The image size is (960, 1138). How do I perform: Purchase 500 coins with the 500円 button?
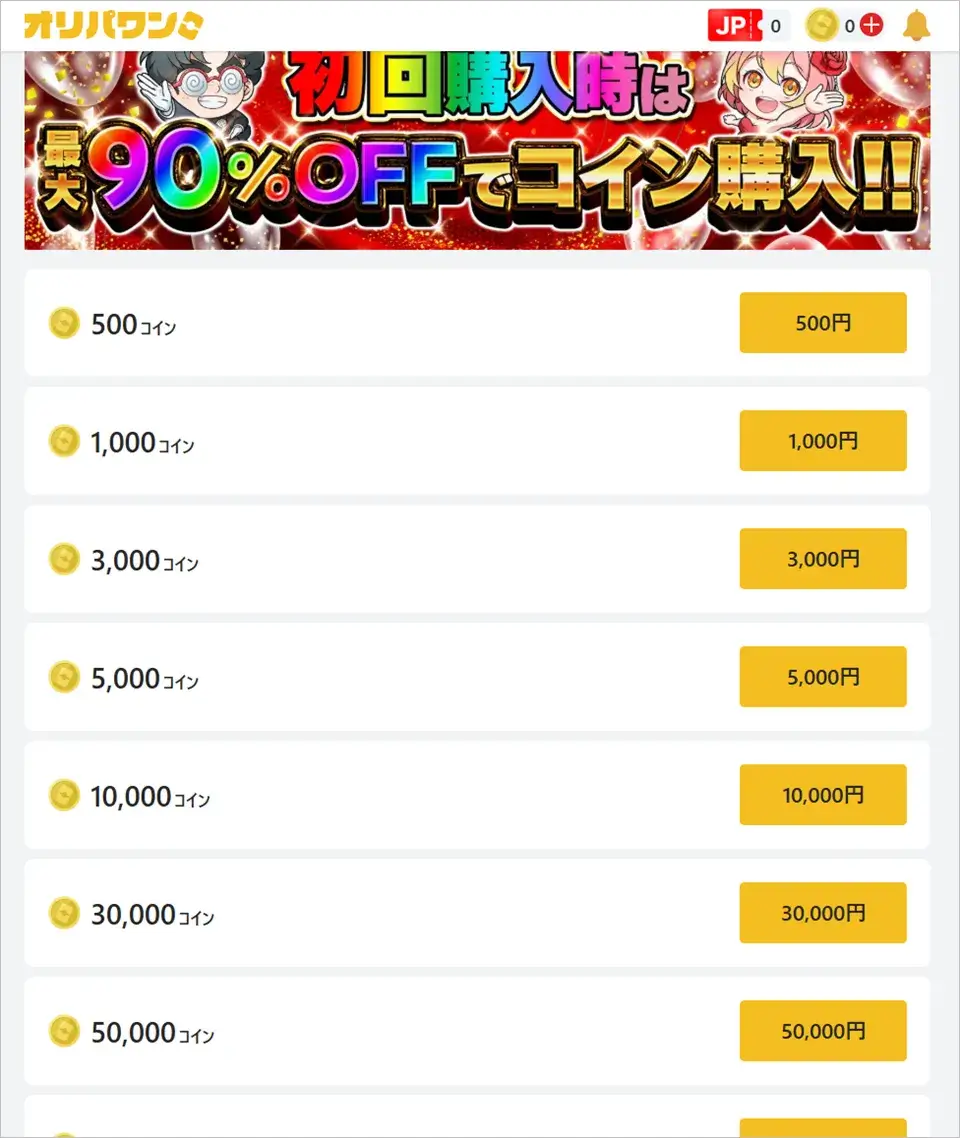[822, 322]
